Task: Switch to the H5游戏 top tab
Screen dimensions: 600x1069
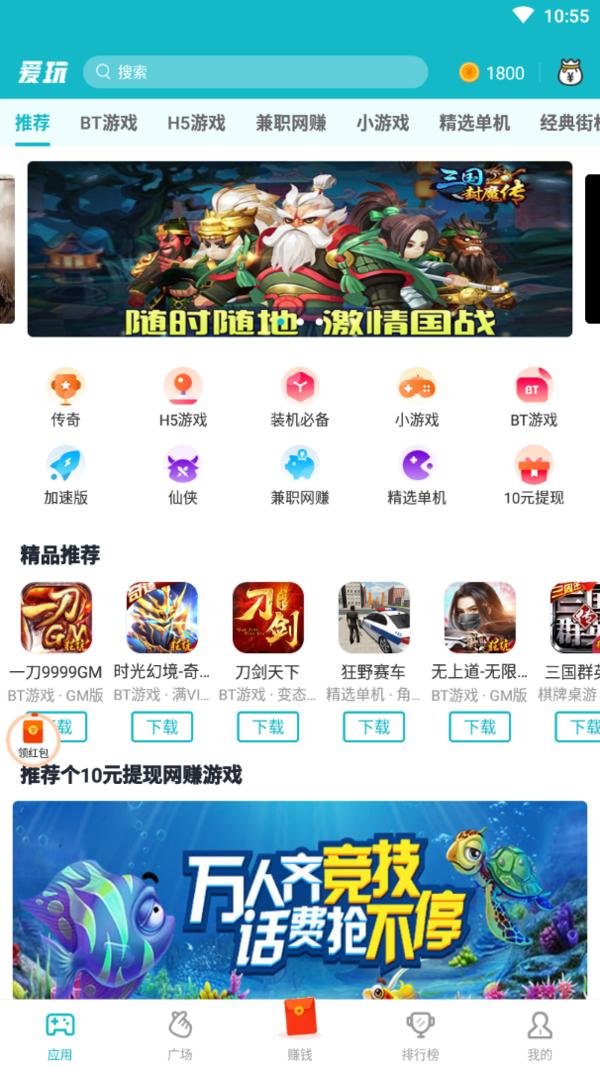Action: (196, 123)
